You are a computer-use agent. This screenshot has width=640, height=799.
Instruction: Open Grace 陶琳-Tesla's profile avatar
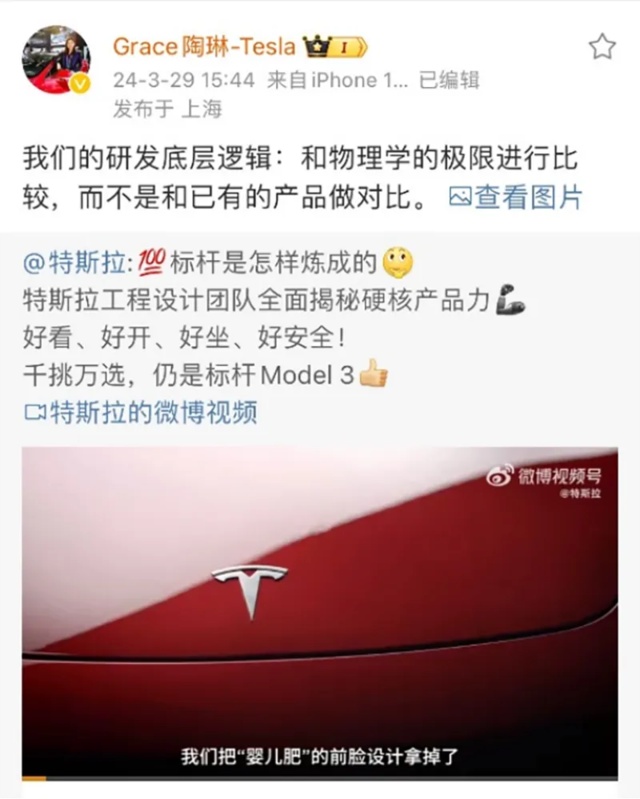(x=57, y=61)
